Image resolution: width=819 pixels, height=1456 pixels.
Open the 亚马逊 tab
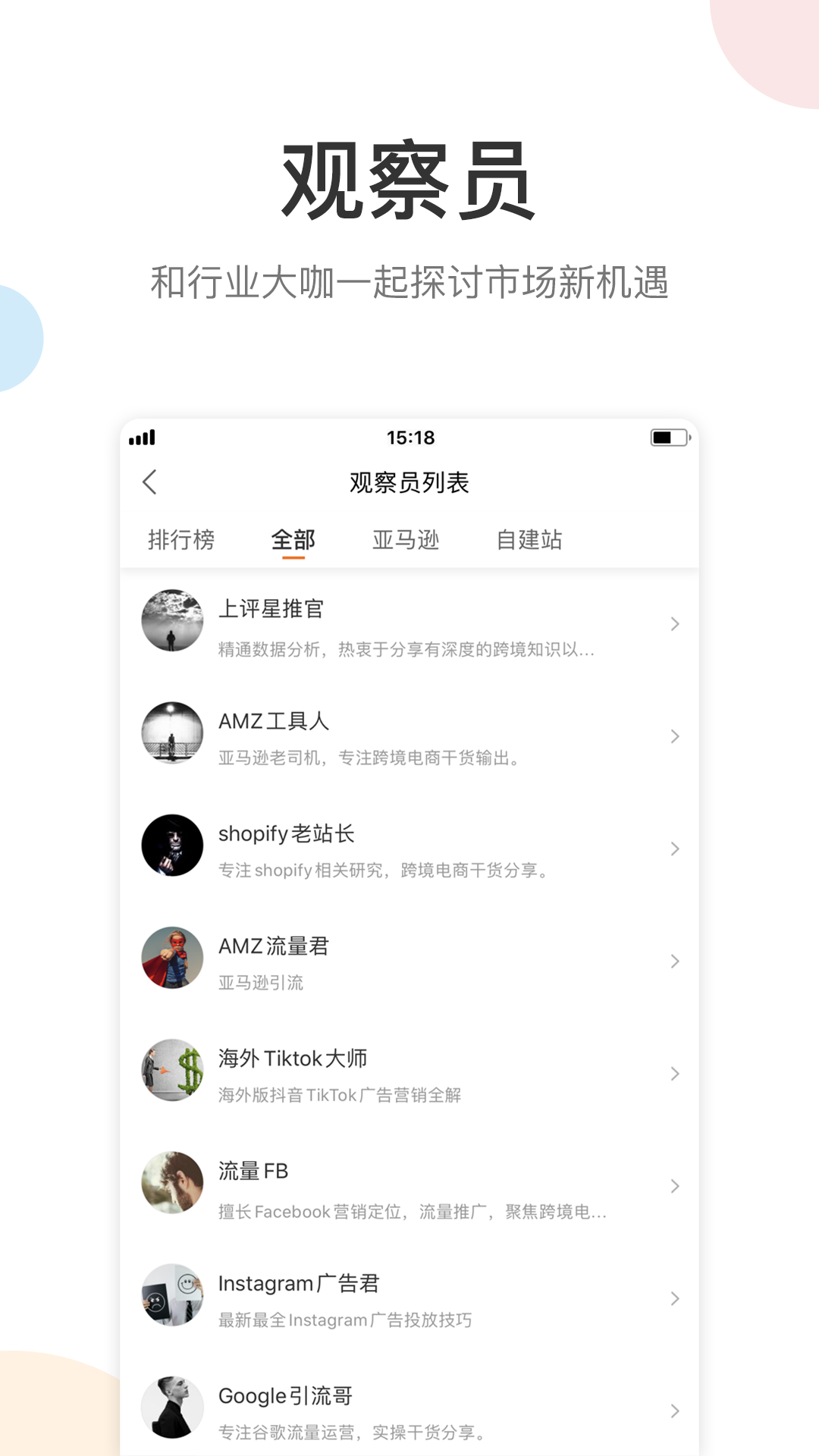(406, 539)
